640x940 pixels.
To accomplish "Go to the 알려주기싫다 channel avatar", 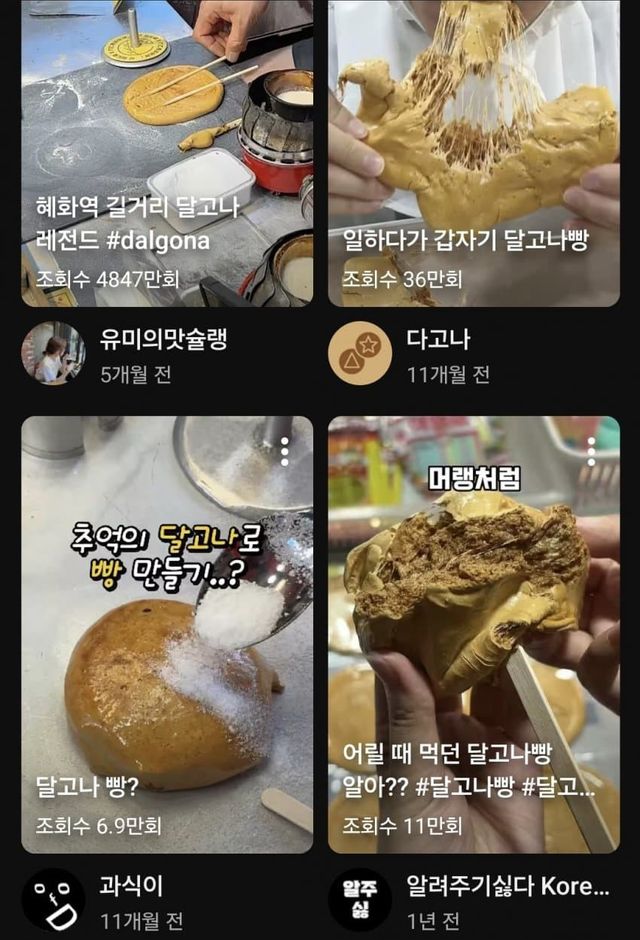I will pyautogui.click(x=360, y=899).
